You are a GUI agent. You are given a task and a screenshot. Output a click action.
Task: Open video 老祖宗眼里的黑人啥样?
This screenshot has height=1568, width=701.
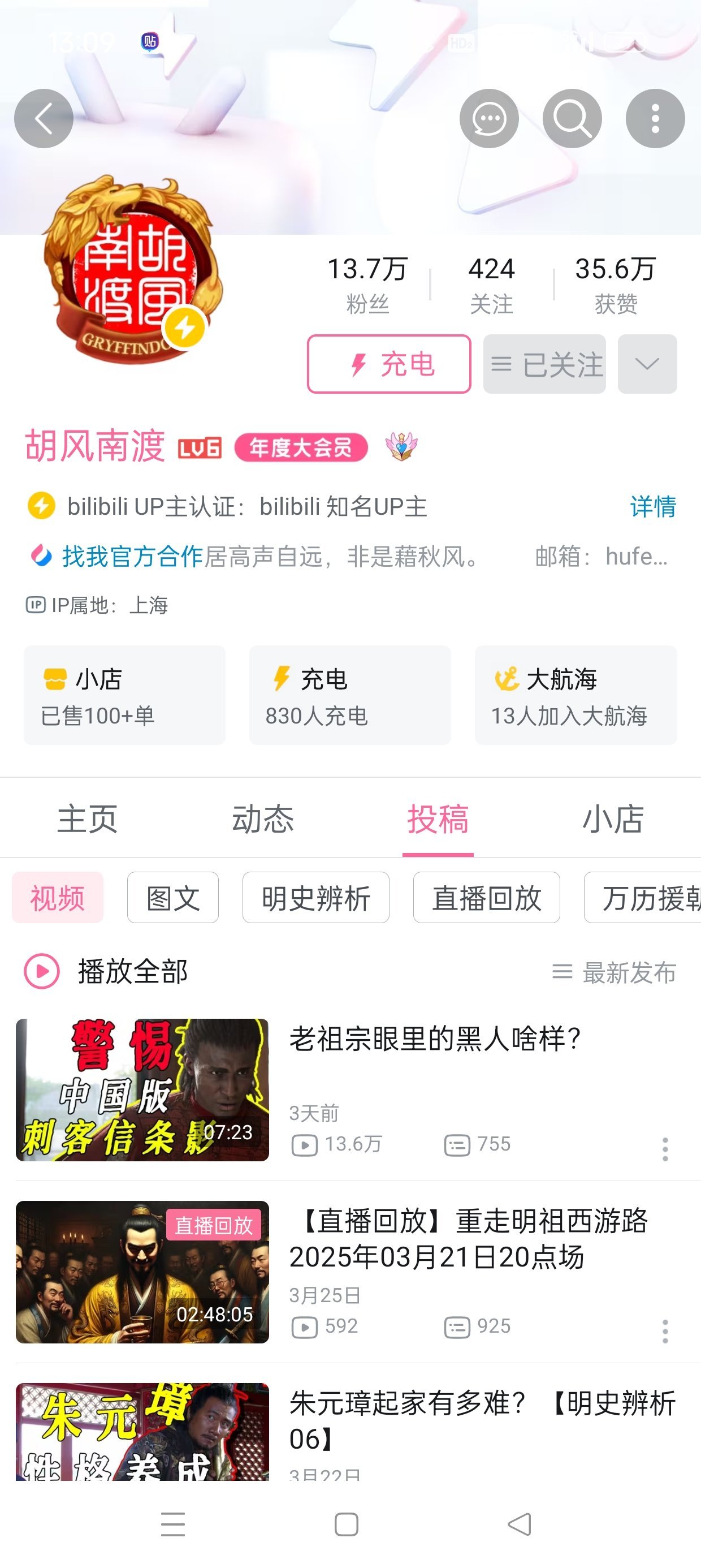[435, 1039]
